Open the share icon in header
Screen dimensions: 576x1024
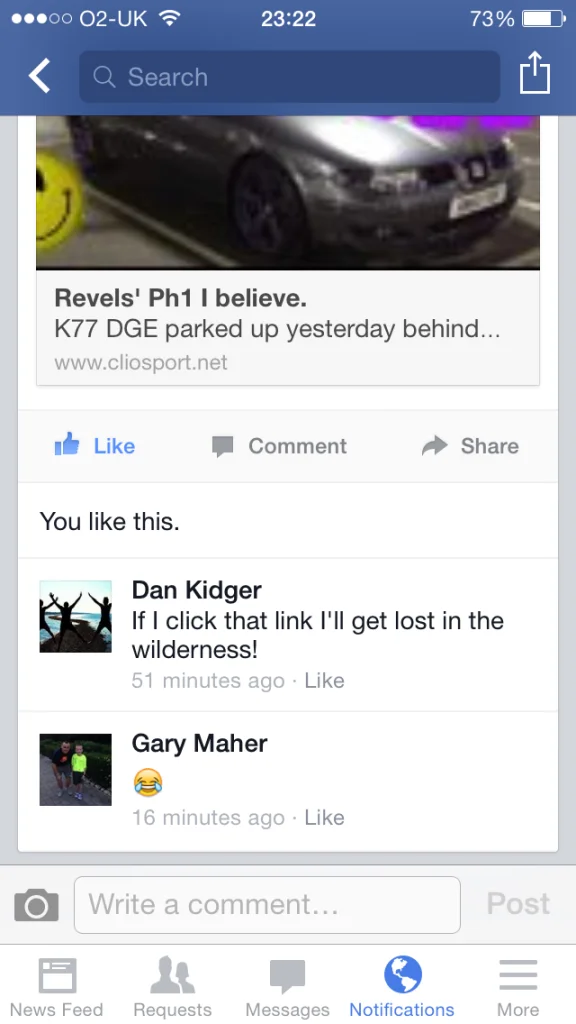[534, 74]
